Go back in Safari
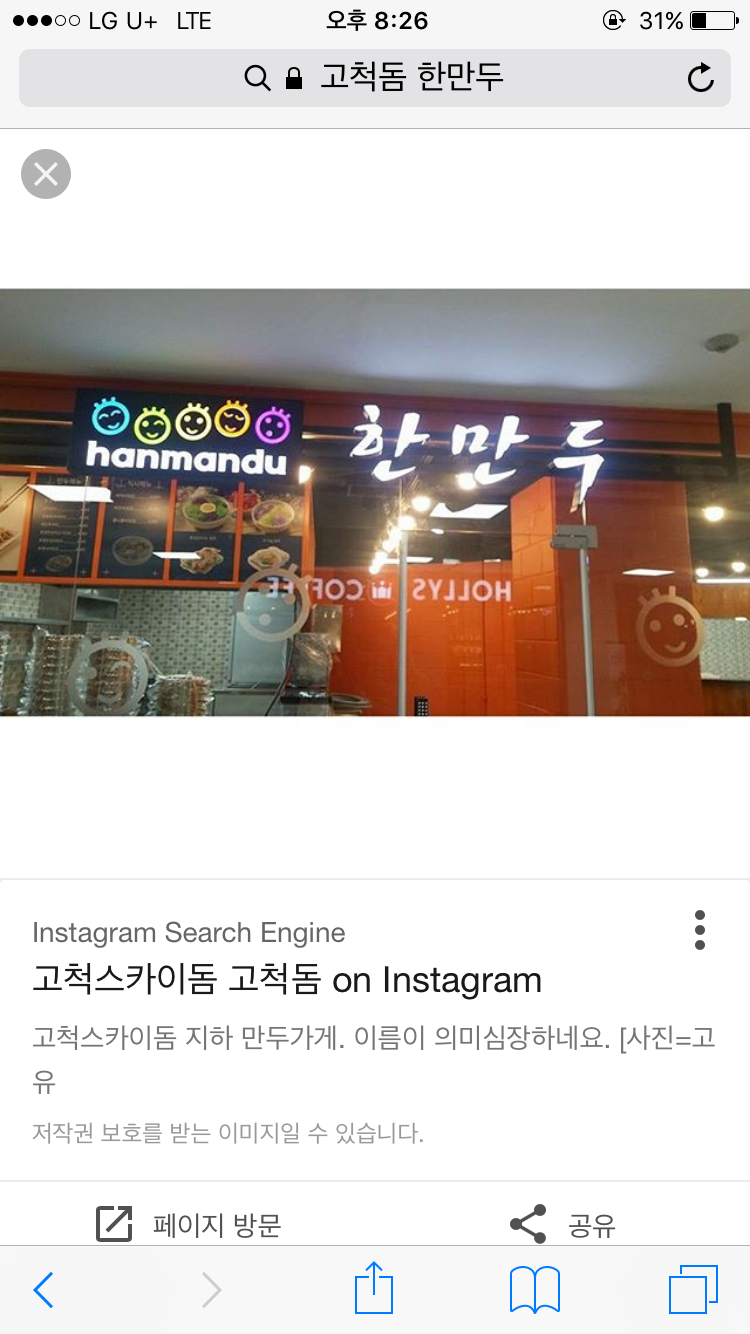Screen dimensions: 750x1334 click(x=43, y=1290)
